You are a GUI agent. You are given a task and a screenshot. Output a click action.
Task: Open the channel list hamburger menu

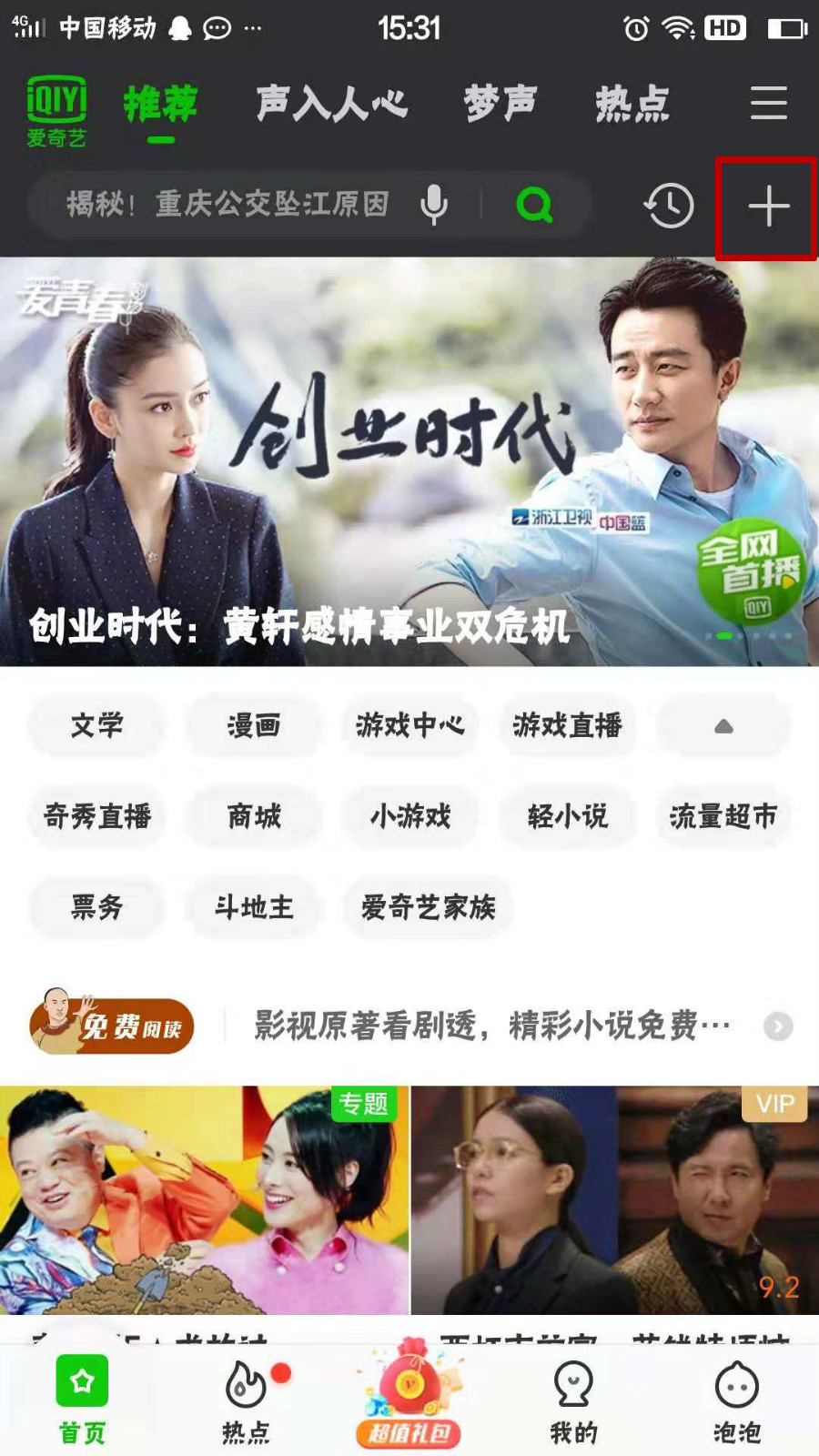(x=767, y=103)
